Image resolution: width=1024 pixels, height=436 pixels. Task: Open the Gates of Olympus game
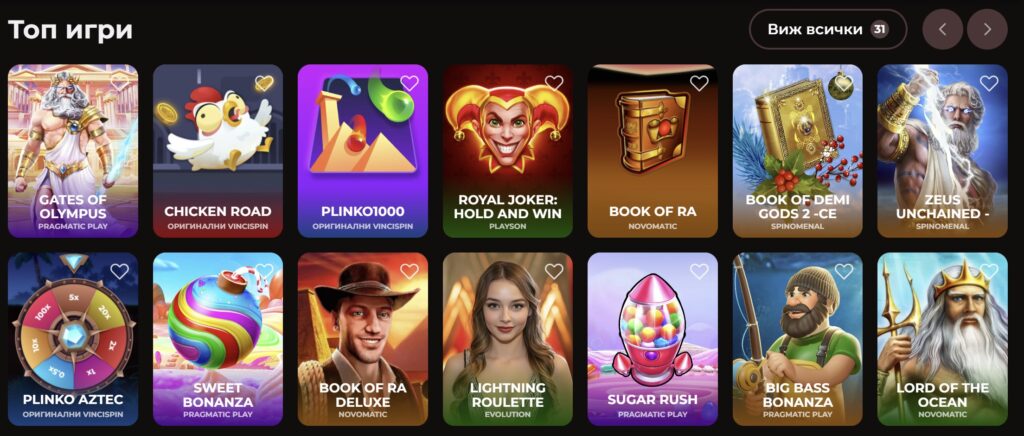pos(73,150)
